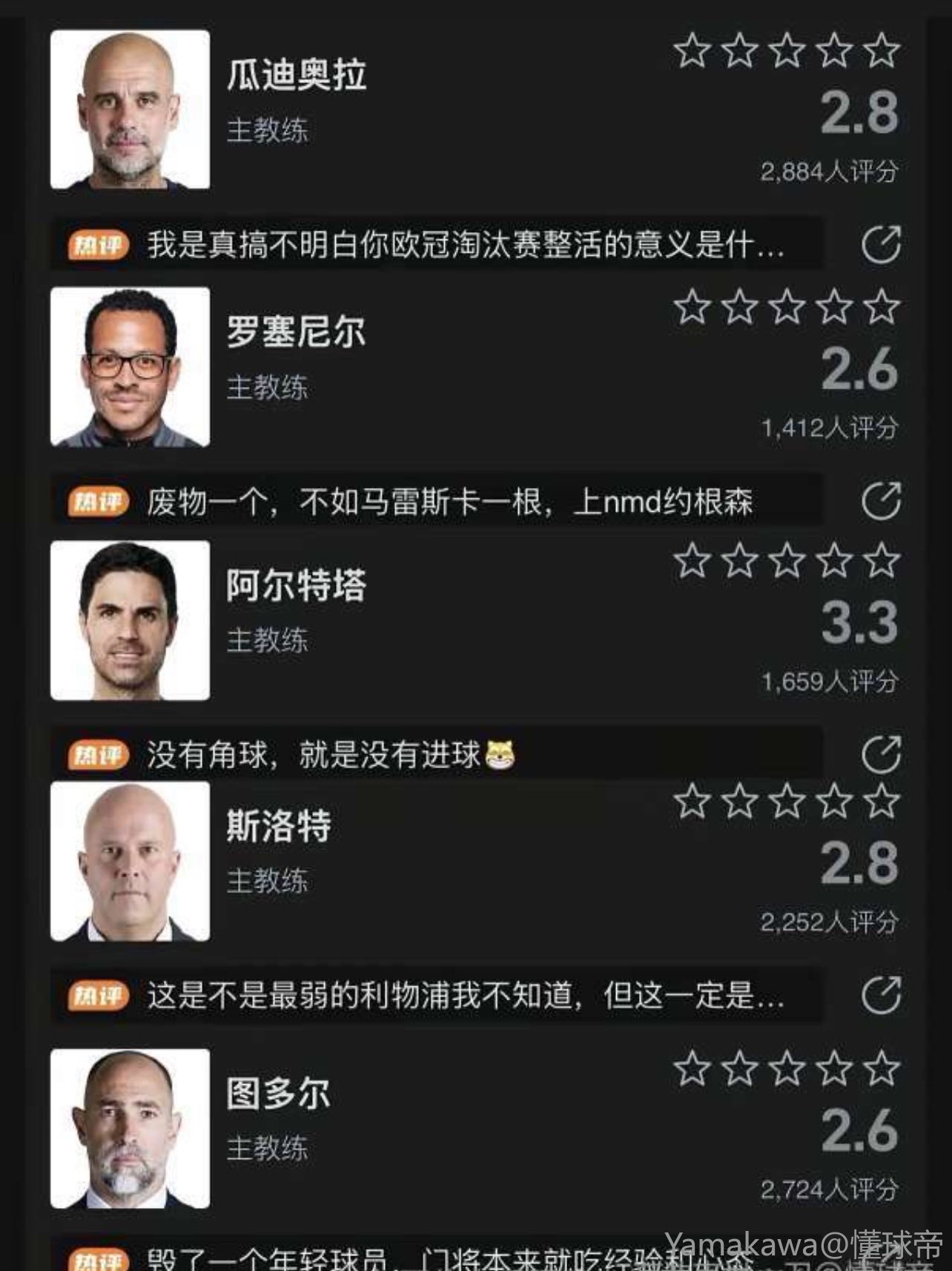This screenshot has width=952, height=1271.
Task: Open 斯洛特's coach rating entry
Action: 279,826
